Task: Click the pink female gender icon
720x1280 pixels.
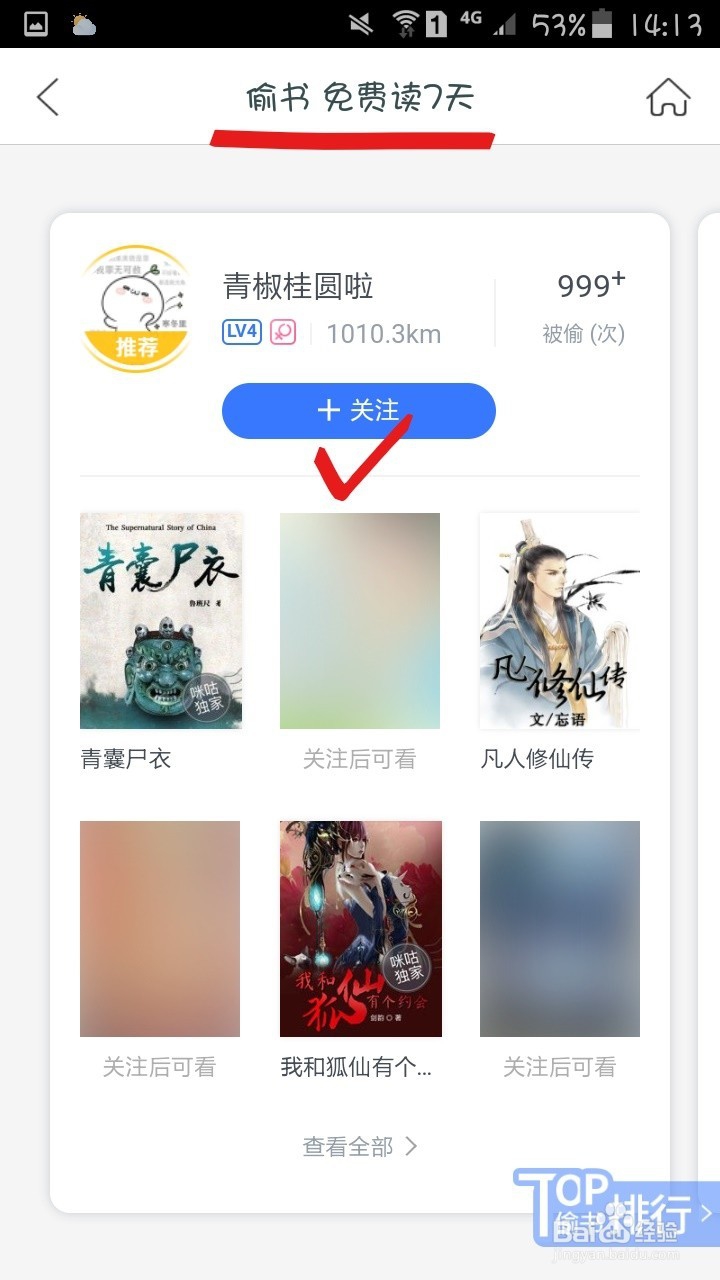Action: (x=283, y=331)
